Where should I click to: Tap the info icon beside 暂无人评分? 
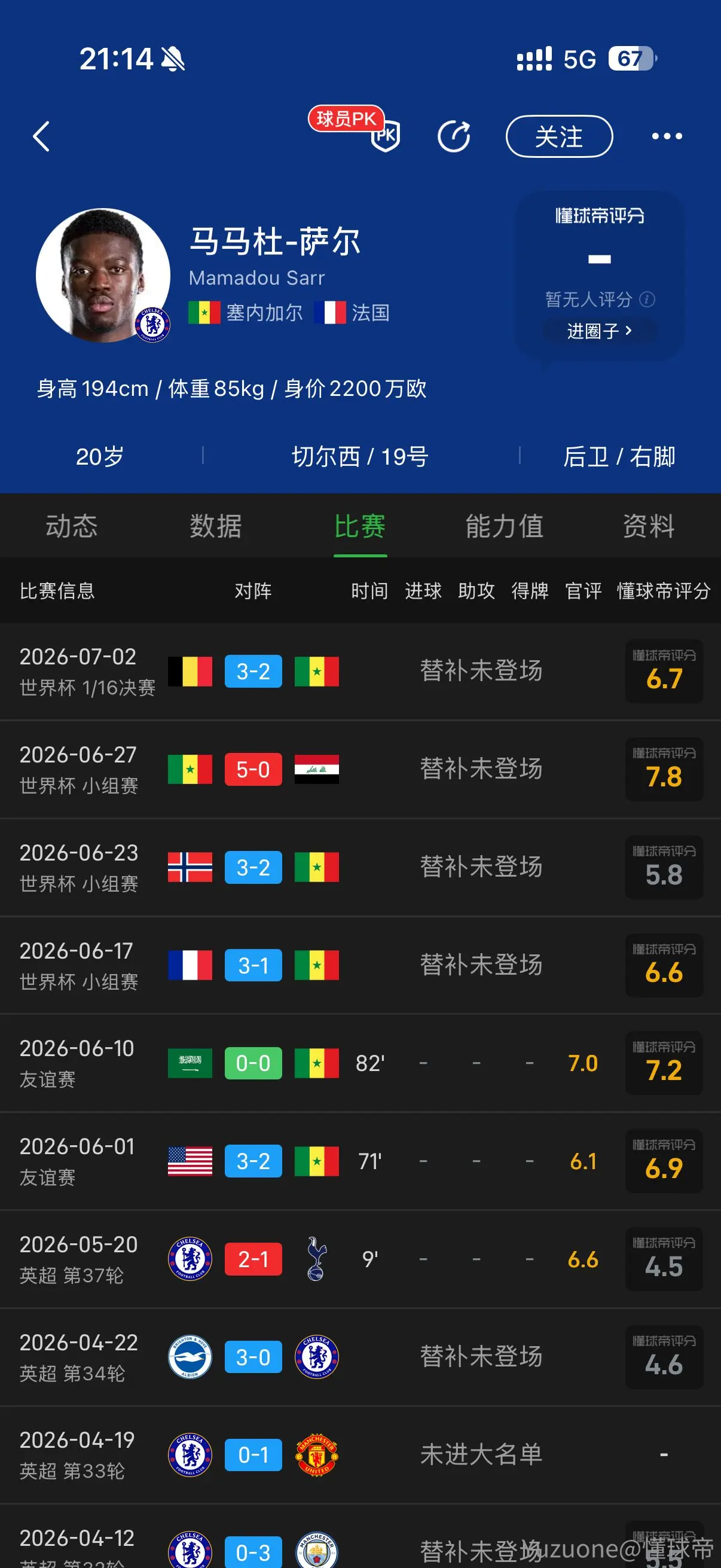pos(647,300)
